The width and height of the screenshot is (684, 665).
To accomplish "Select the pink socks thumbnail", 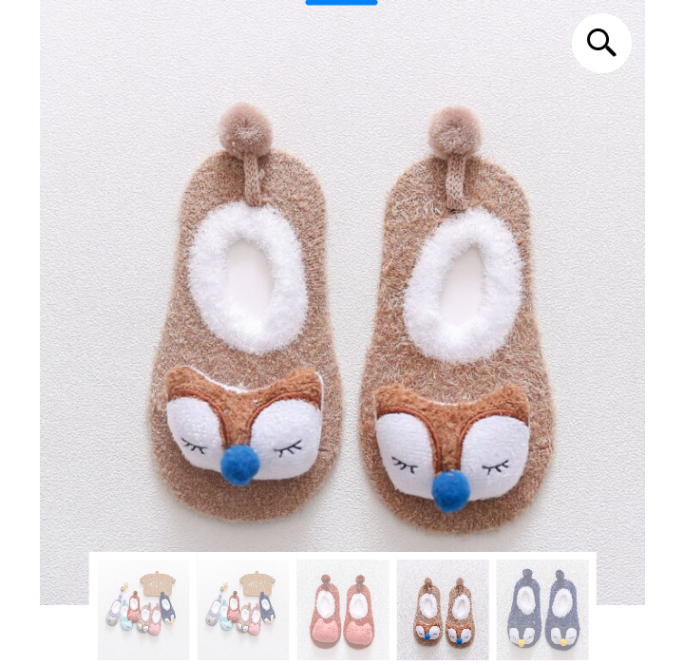I will [x=342, y=609].
